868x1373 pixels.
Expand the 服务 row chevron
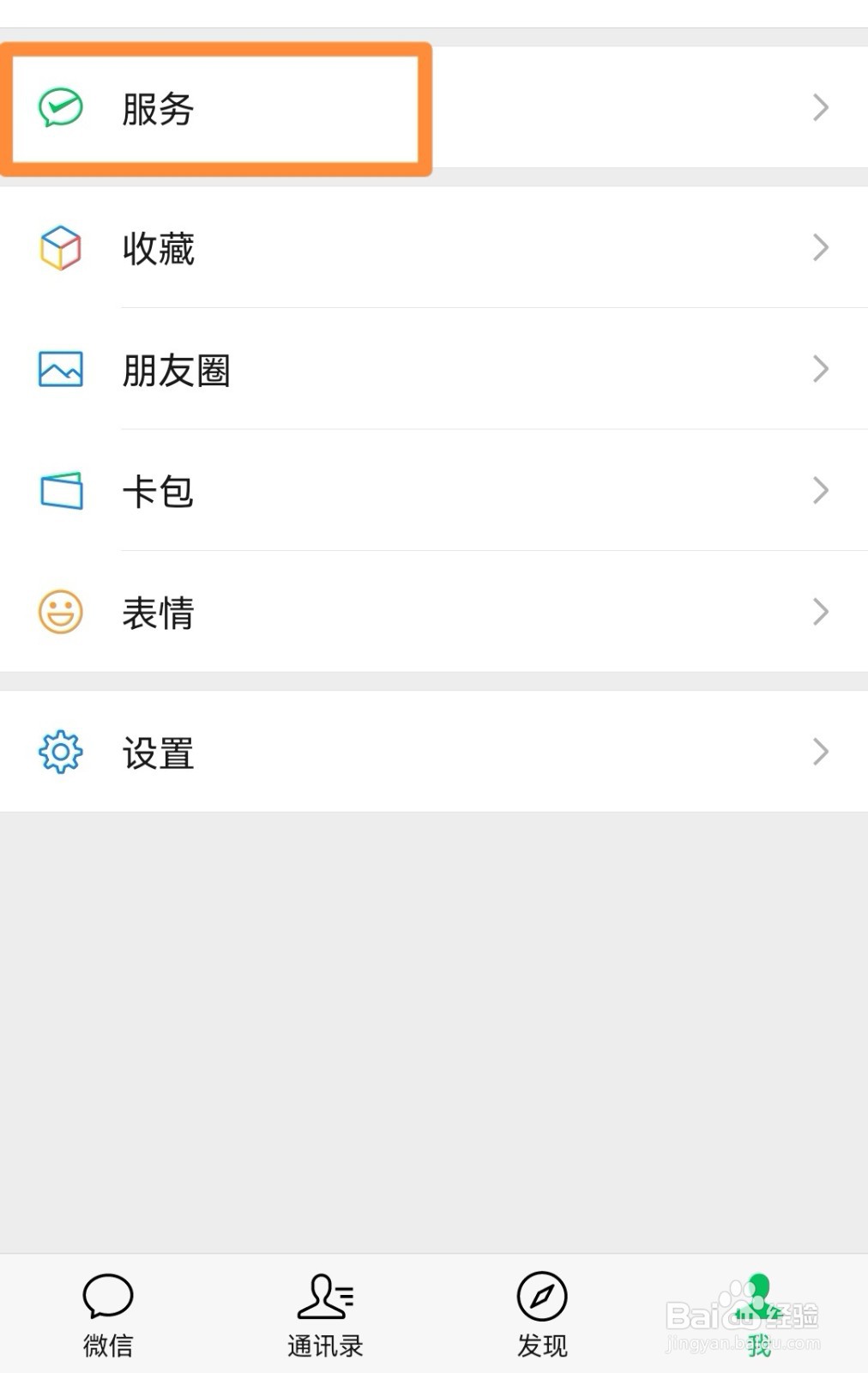(x=821, y=108)
